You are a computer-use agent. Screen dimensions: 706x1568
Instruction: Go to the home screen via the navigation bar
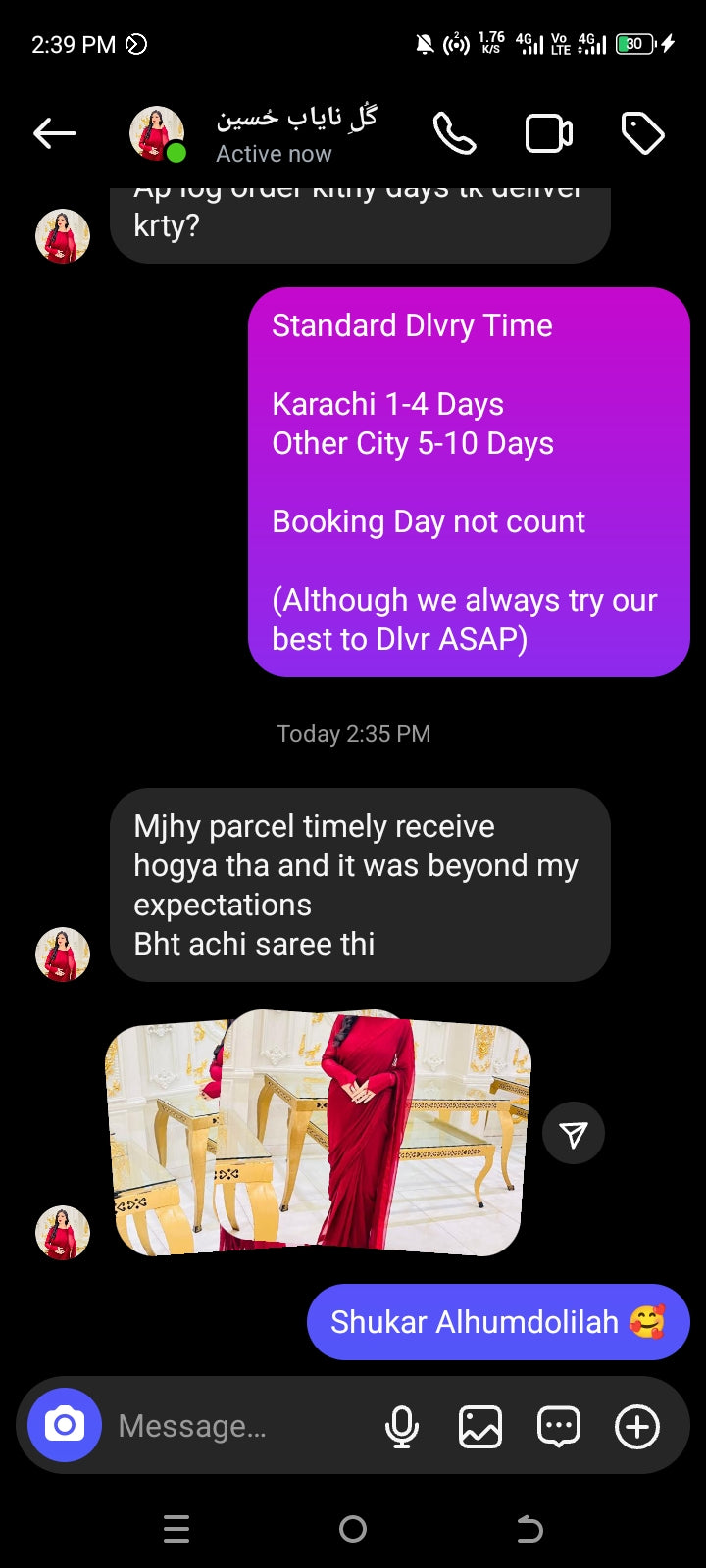pyautogui.click(x=353, y=1529)
